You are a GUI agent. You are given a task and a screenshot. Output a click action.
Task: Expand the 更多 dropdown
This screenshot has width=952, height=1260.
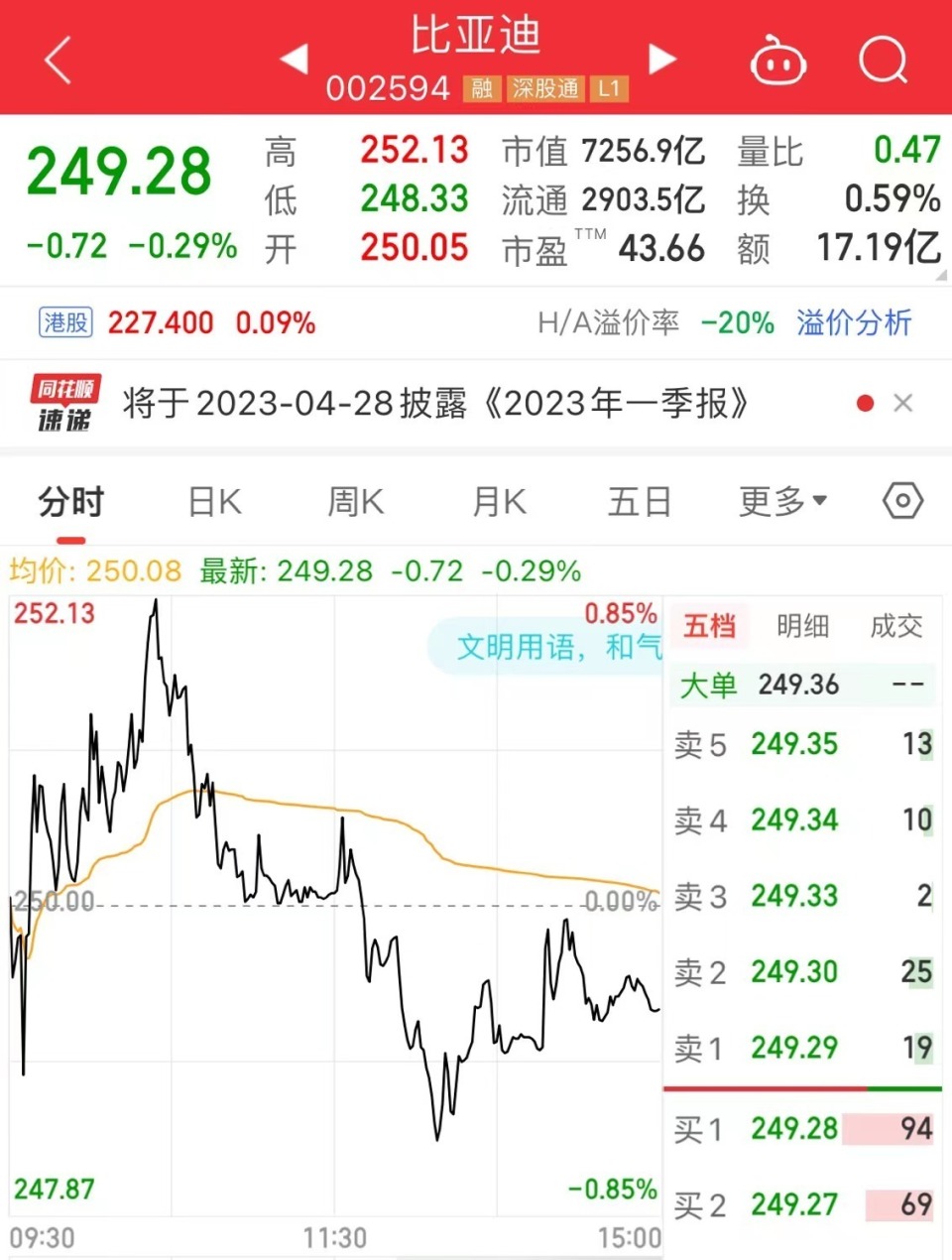click(782, 501)
